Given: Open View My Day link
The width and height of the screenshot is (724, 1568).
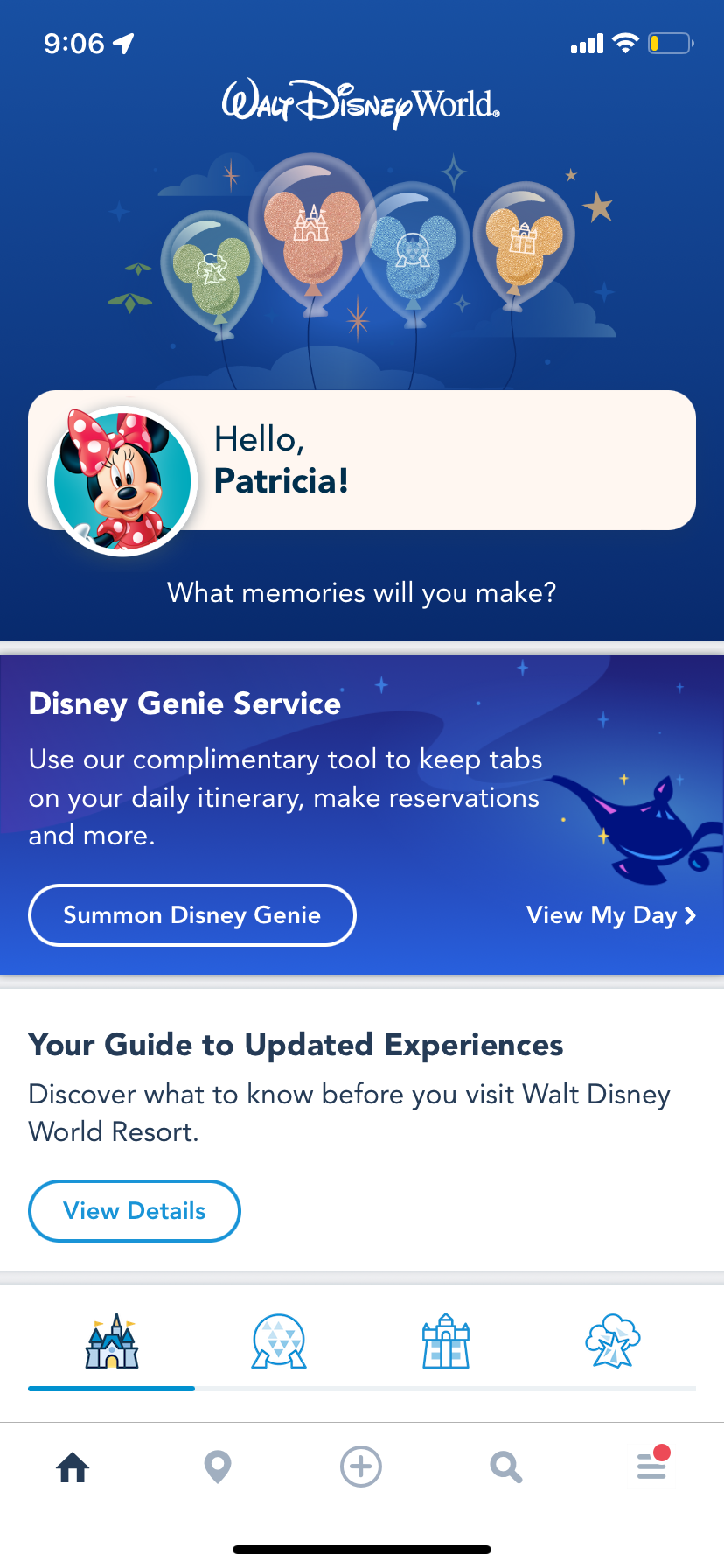Looking at the screenshot, I should pyautogui.click(x=610, y=915).
